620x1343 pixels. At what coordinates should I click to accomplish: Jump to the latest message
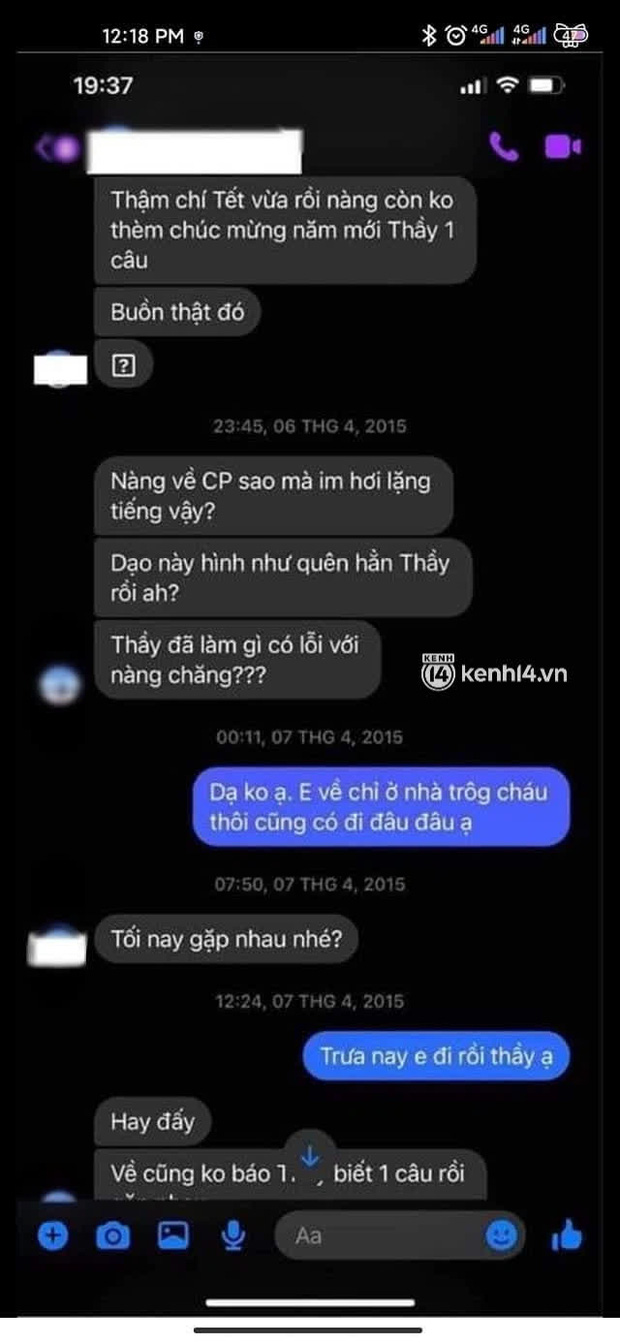[310, 1157]
